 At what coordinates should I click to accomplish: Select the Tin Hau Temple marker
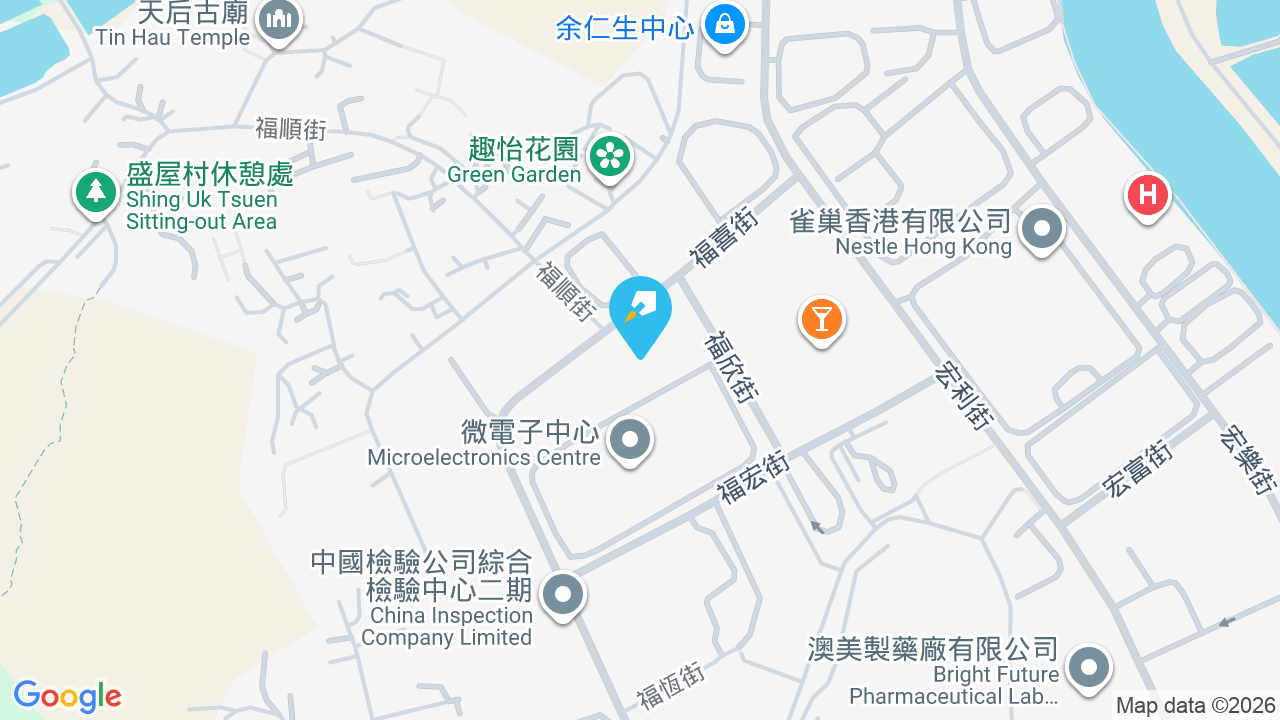coord(280,21)
